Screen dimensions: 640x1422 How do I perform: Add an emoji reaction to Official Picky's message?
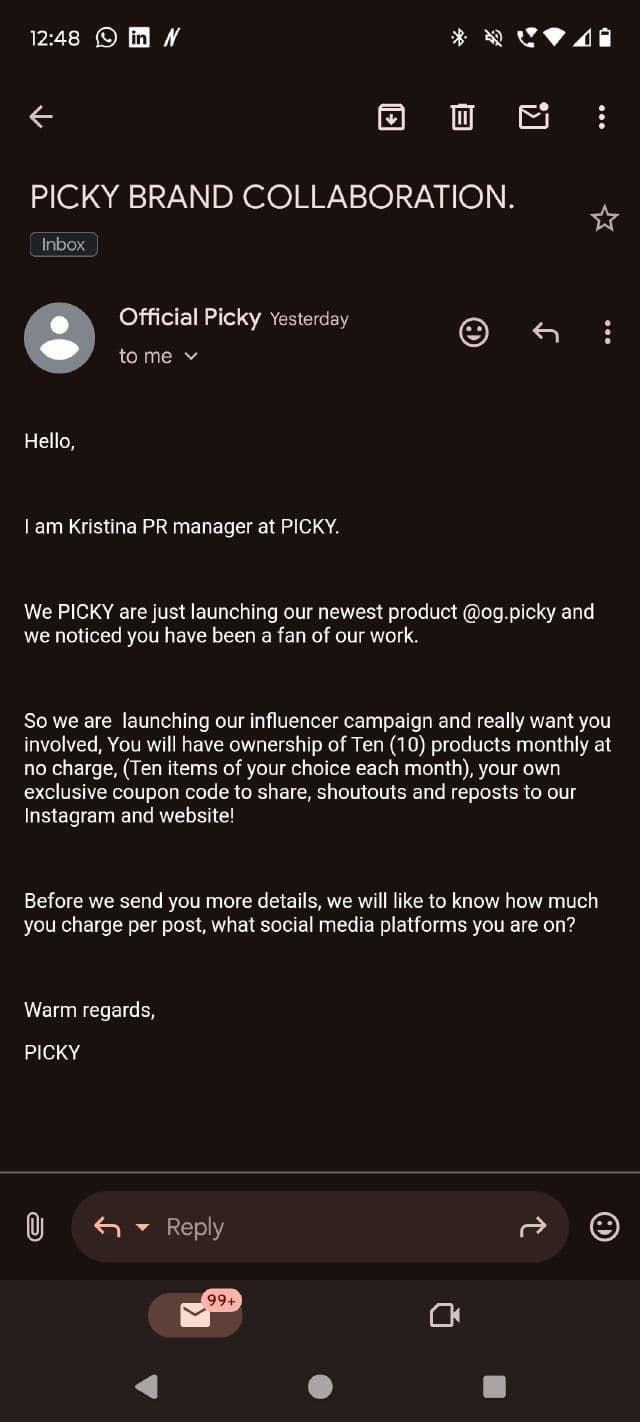pos(474,332)
